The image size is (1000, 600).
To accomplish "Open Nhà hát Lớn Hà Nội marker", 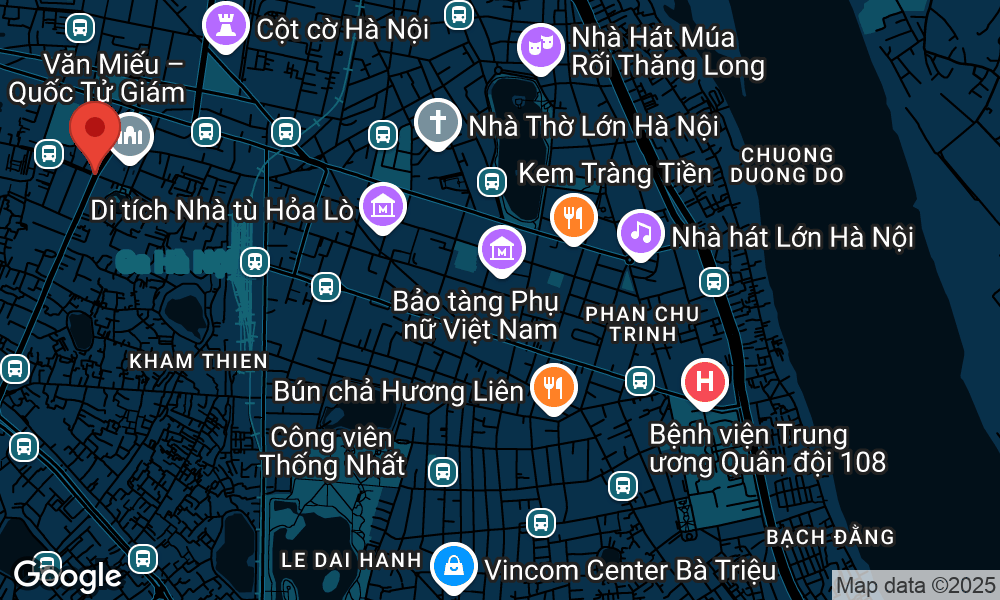I will pyautogui.click(x=641, y=233).
